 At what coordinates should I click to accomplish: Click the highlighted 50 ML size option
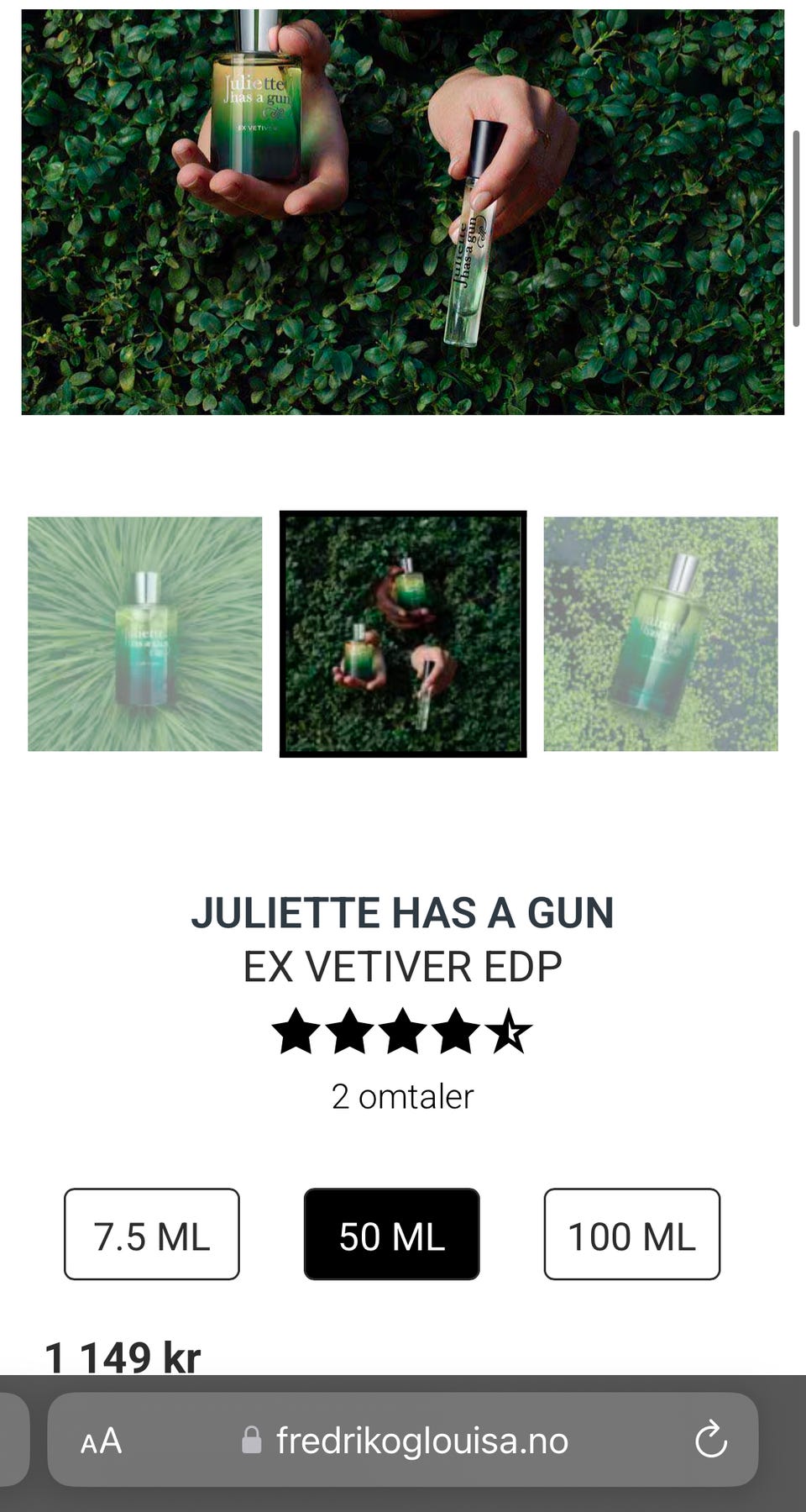391,1235
